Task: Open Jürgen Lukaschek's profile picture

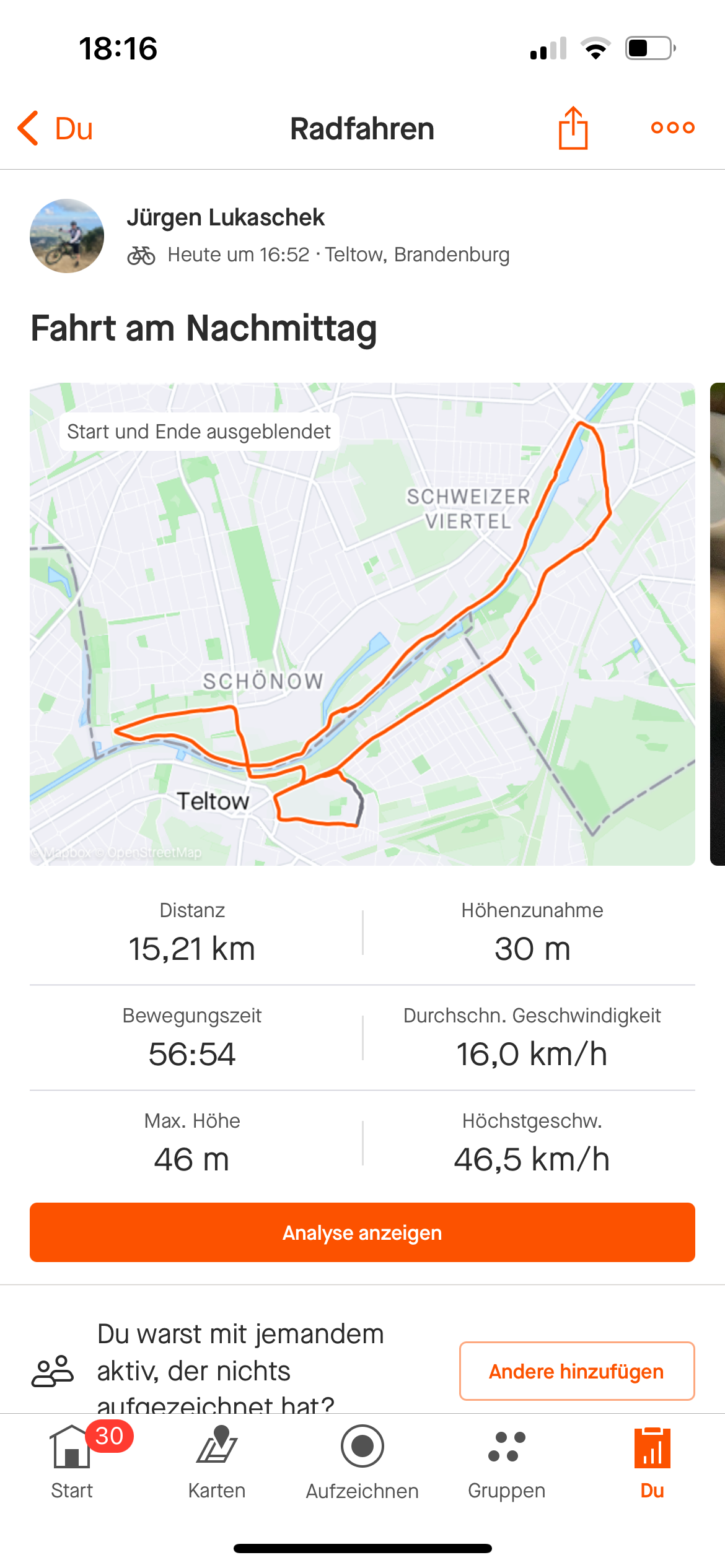Action: coord(67,236)
